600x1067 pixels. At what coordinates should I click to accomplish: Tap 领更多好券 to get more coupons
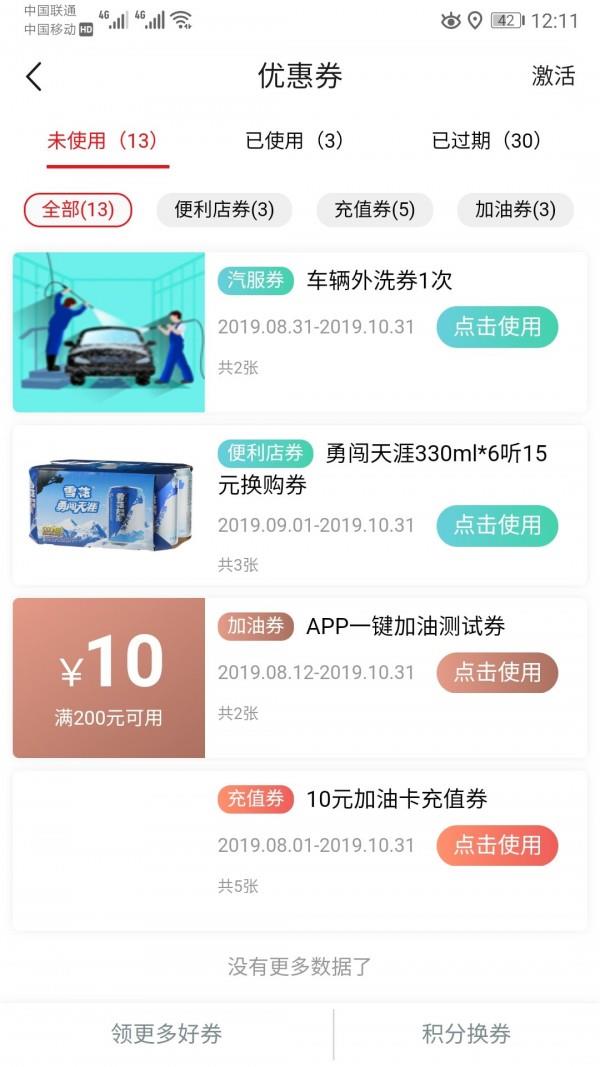click(167, 1034)
